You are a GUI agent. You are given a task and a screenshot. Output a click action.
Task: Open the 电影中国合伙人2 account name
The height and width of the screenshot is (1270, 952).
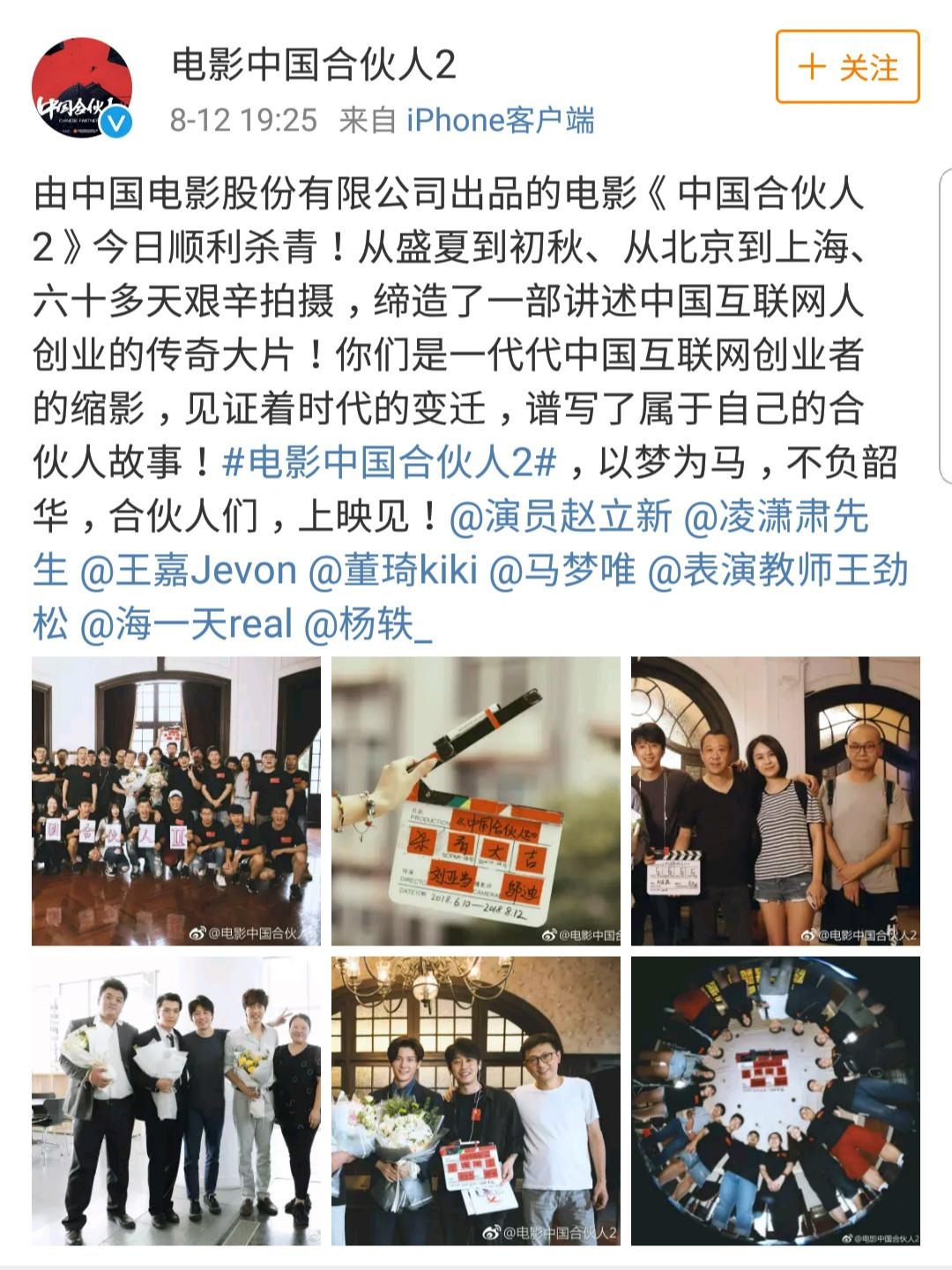pyautogui.click(x=313, y=65)
